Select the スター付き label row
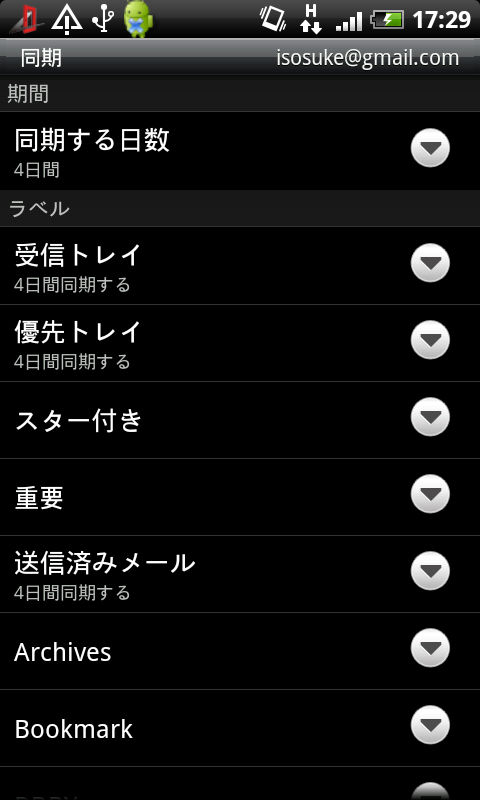The image size is (480, 800). tap(240, 420)
